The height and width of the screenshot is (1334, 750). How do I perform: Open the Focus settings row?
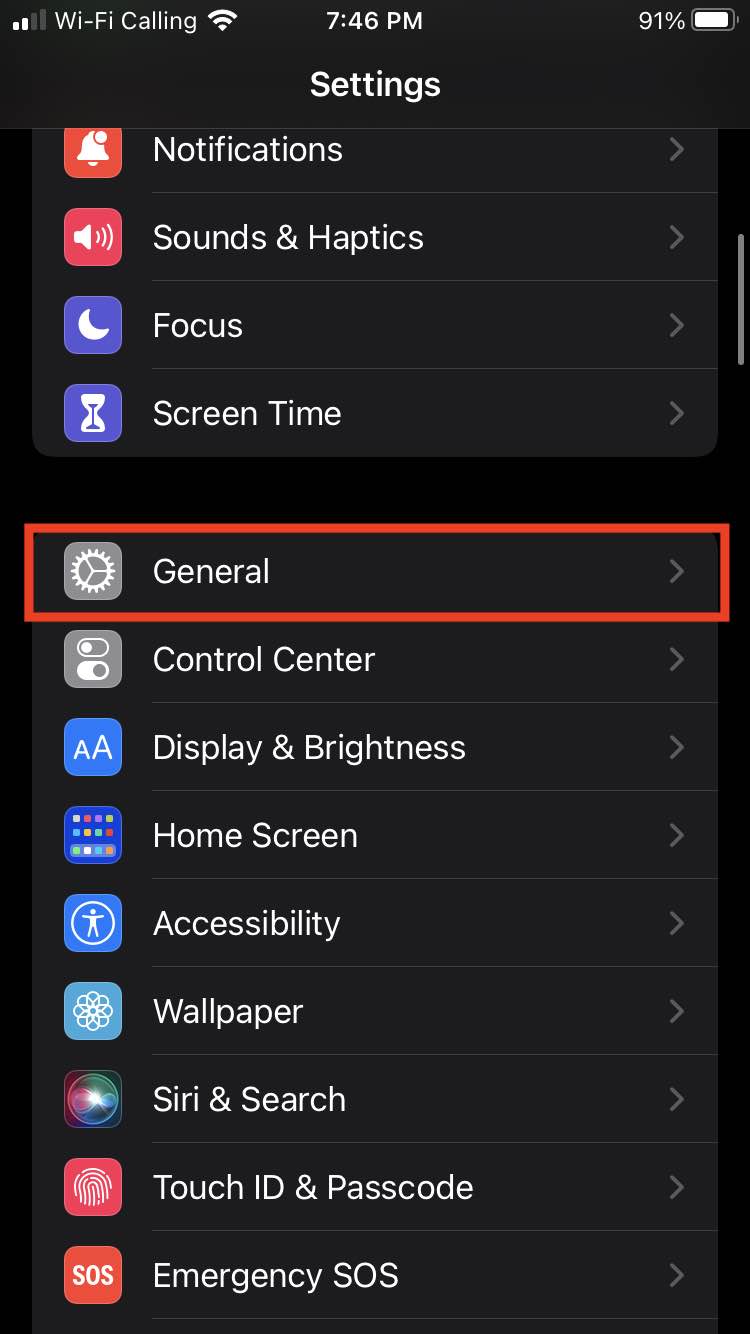click(x=375, y=326)
